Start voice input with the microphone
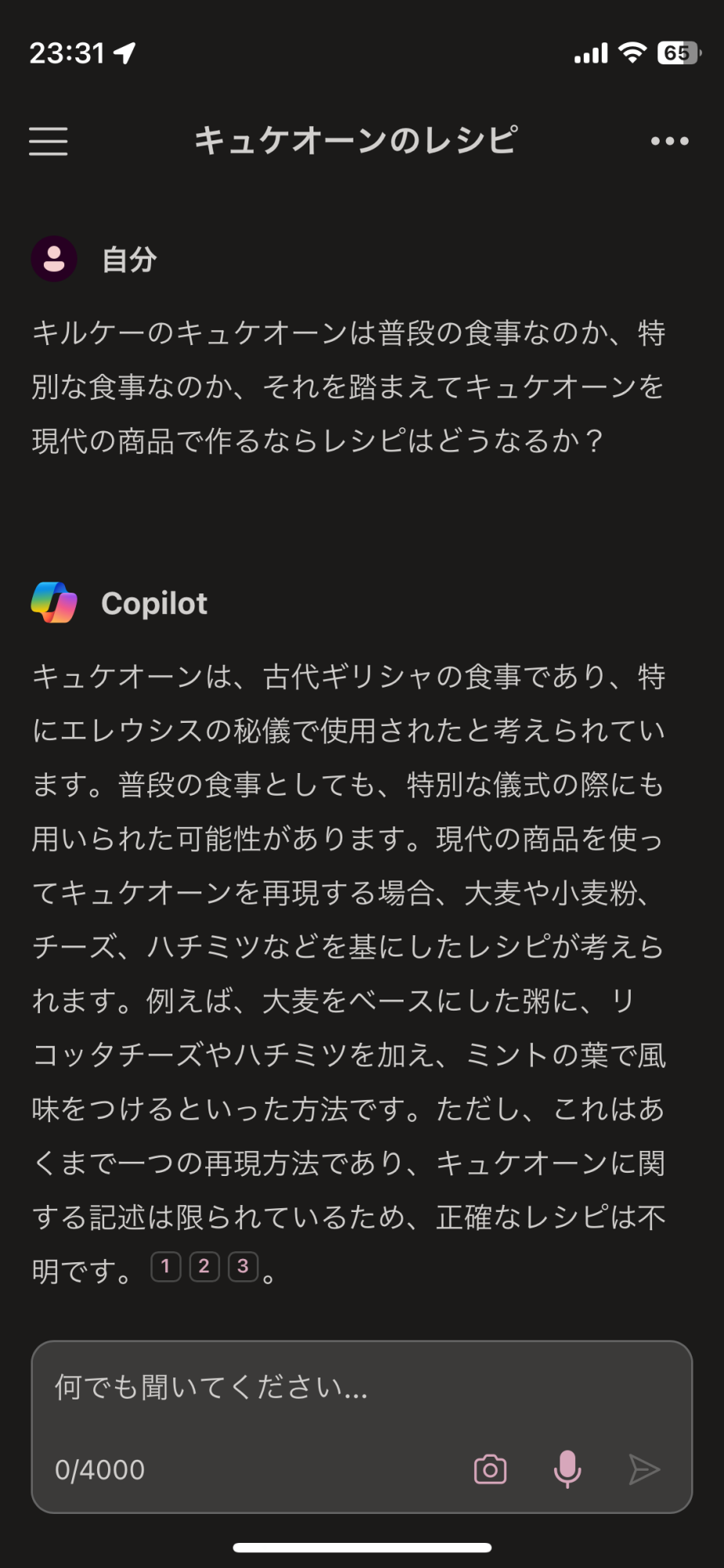This screenshot has height=1568, width=724. (x=567, y=1469)
